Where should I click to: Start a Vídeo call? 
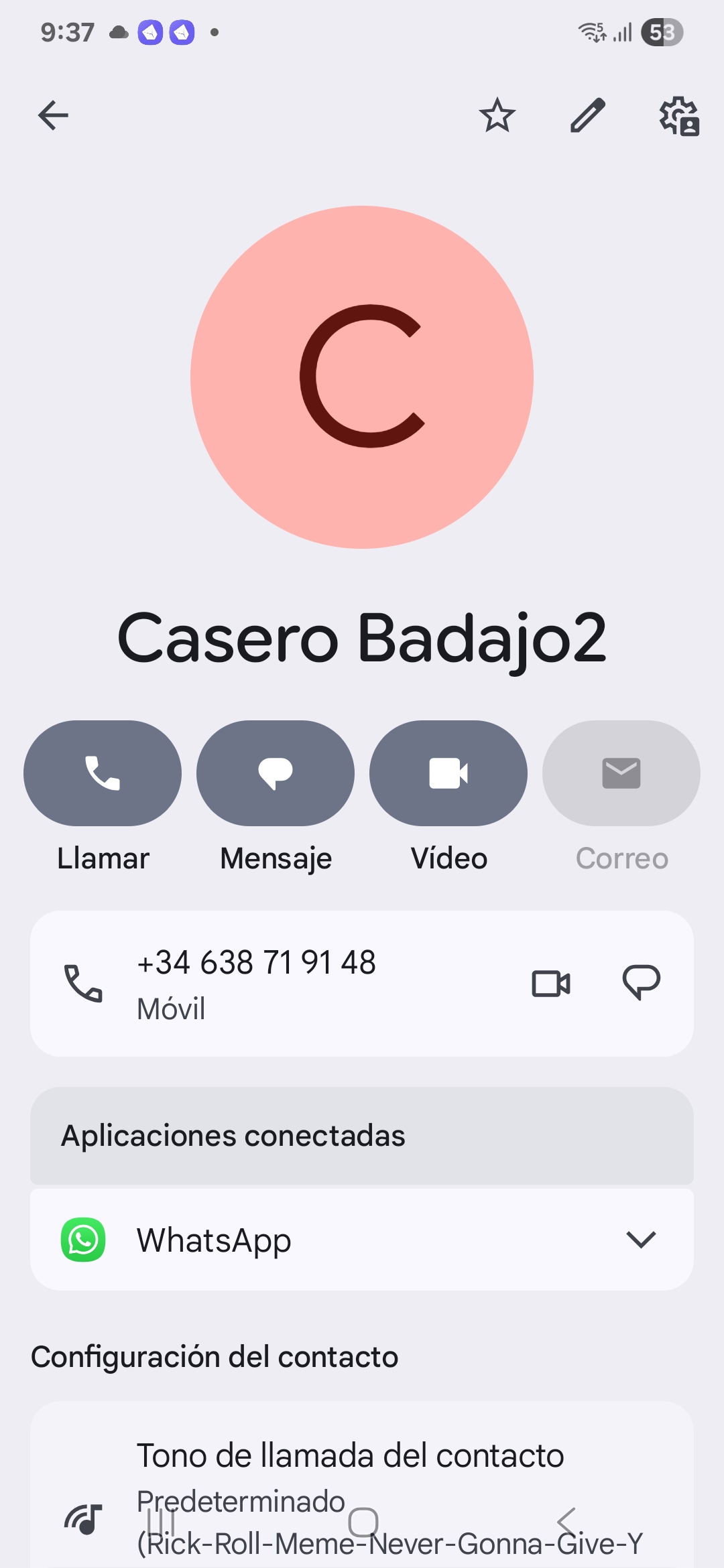pyautogui.click(x=448, y=773)
